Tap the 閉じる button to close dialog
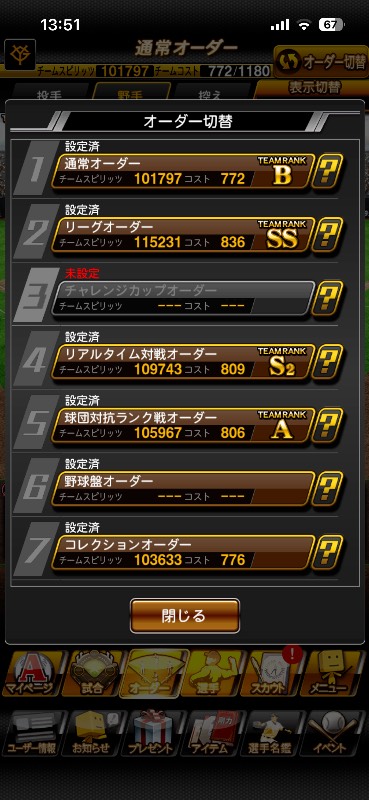The image size is (369, 800). point(185,616)
